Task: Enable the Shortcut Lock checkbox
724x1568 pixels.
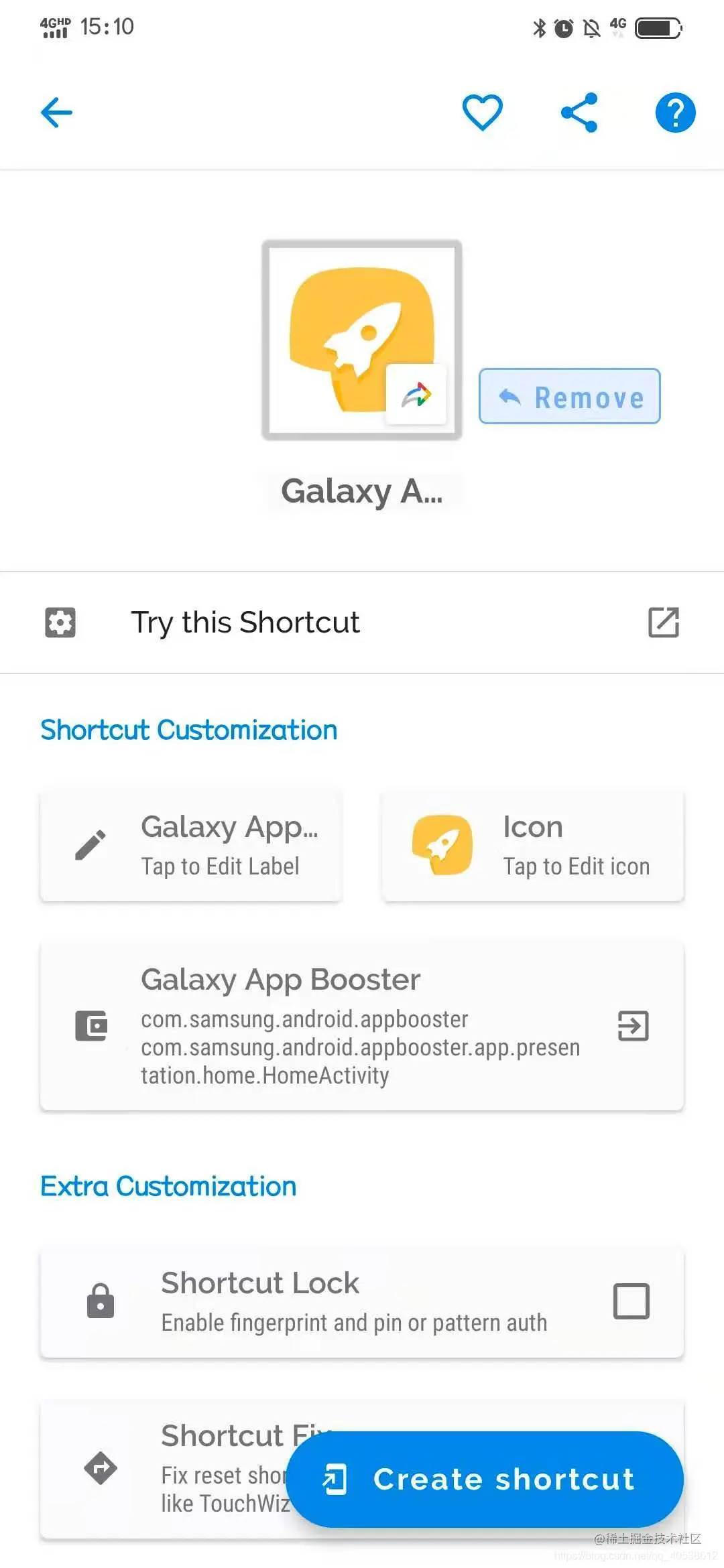Action: click(x=631, y=1301)
